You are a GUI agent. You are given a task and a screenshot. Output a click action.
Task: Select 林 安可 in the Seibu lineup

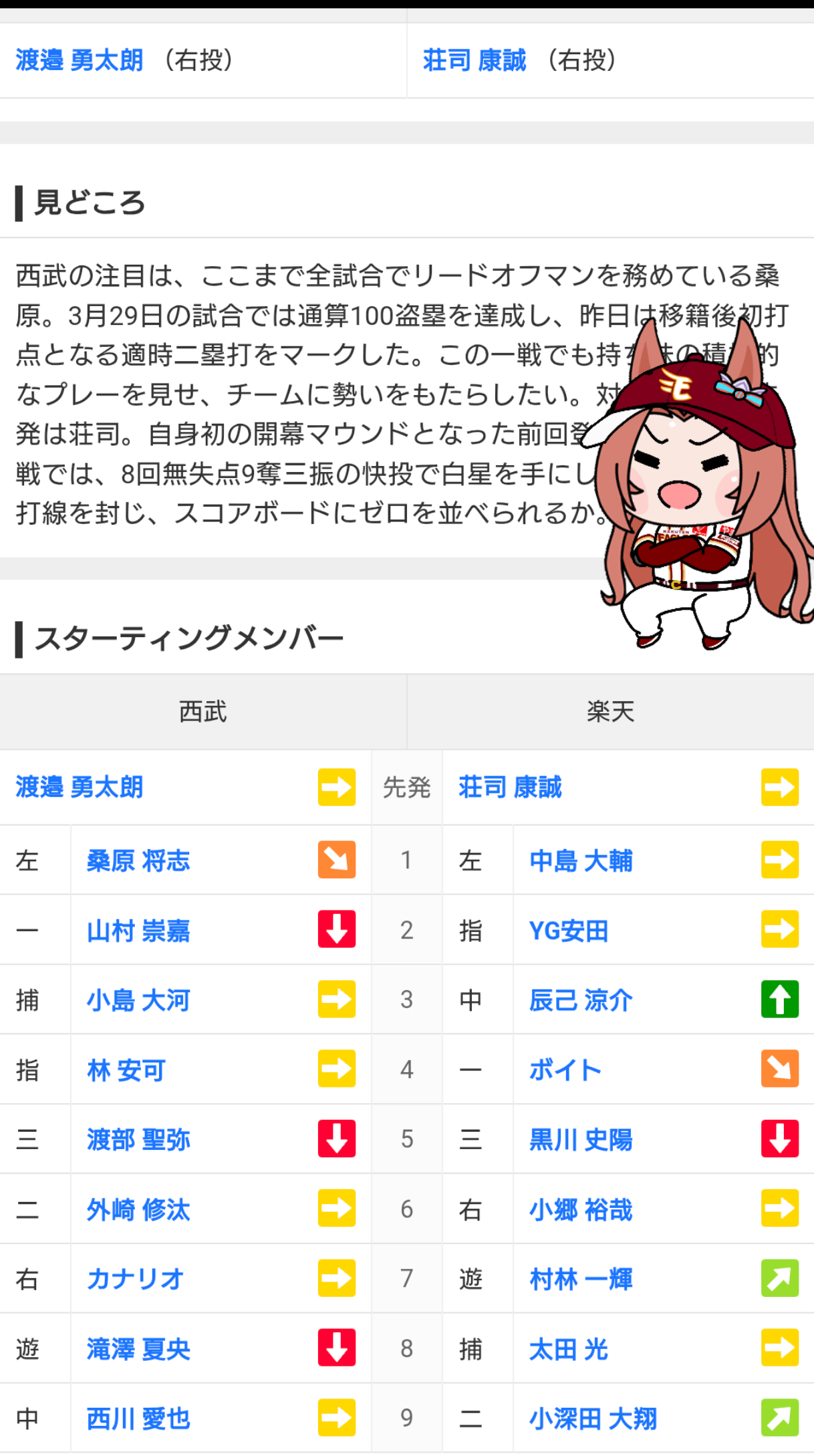point(126,1070)
